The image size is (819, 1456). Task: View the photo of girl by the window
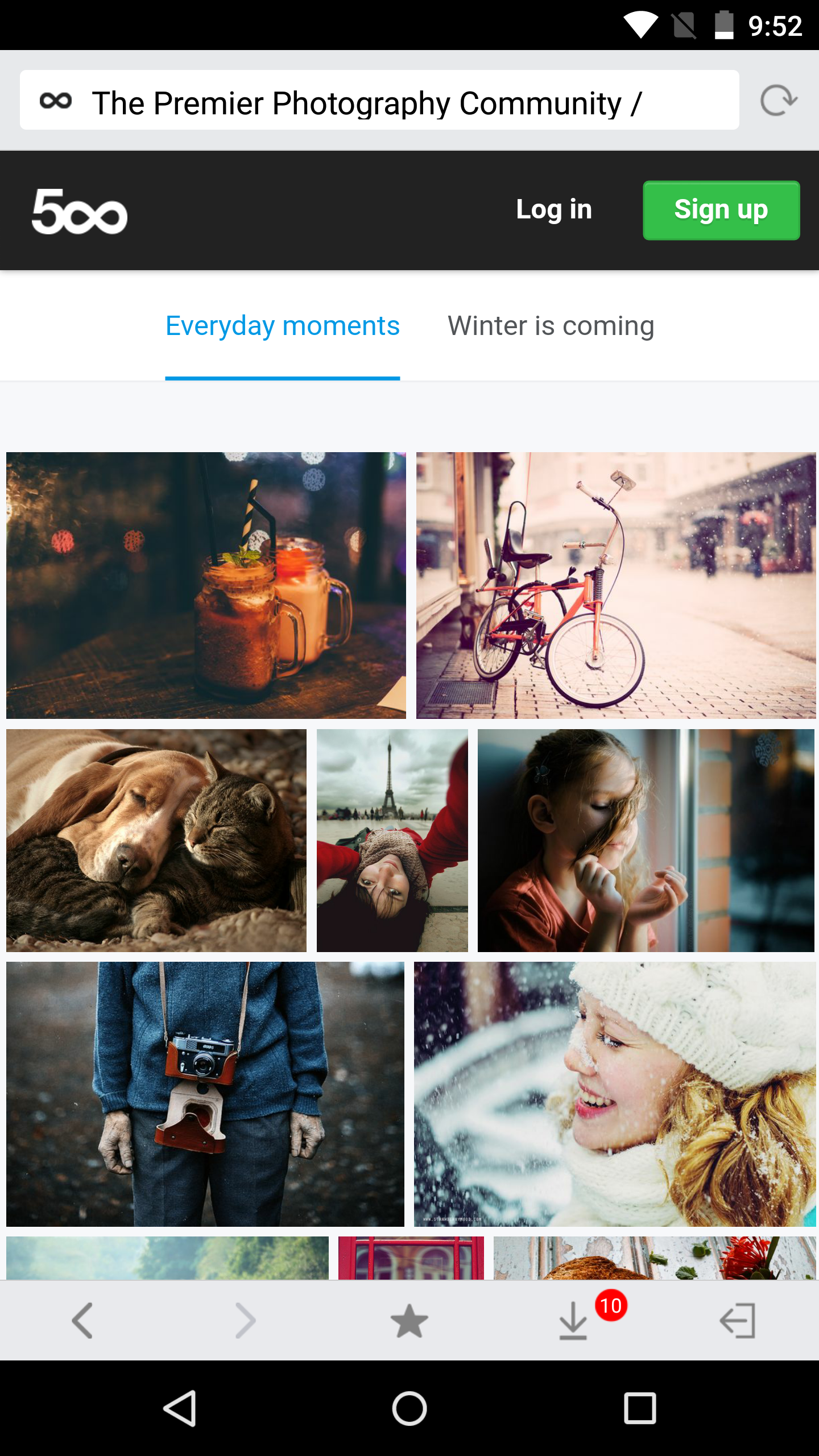(646, 840)
